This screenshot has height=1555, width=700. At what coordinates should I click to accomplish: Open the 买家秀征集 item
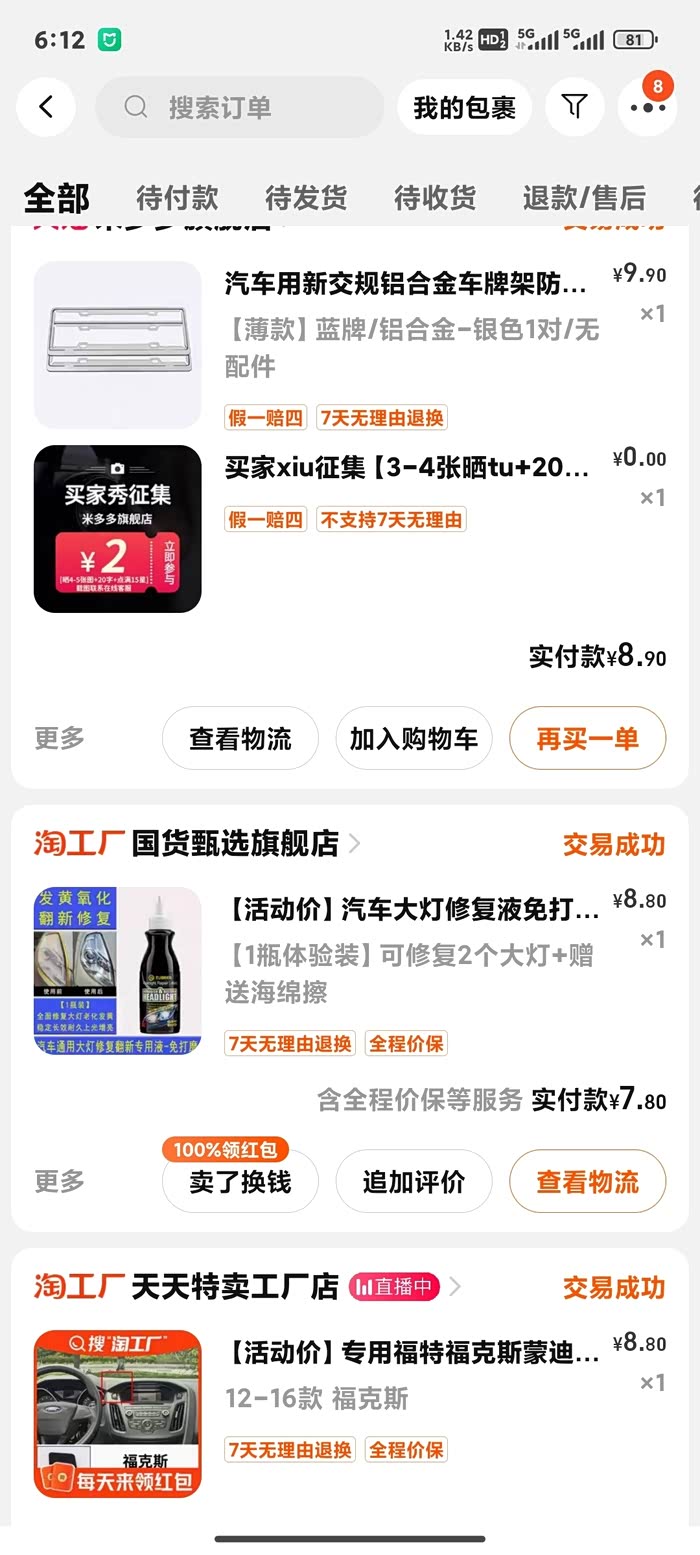tap(405, 468)
